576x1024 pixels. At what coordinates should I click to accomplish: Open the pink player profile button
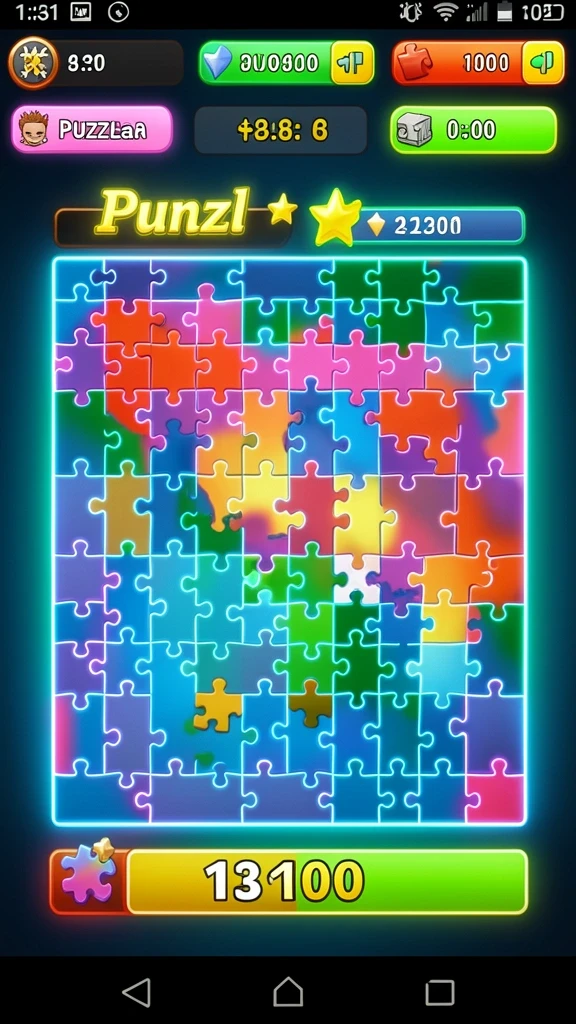tap(92, 129)
